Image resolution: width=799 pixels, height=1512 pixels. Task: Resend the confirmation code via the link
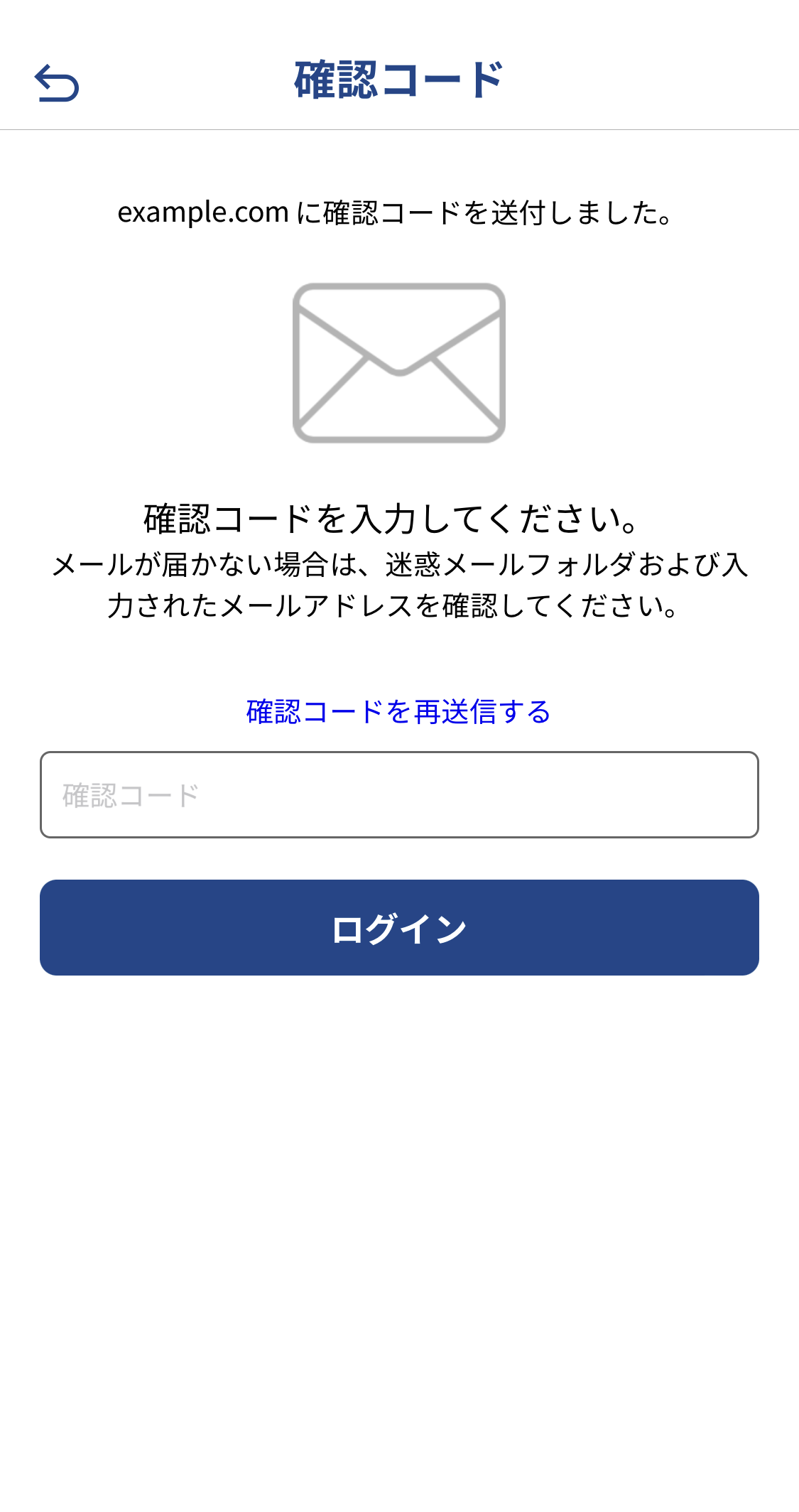coord(398,711)
